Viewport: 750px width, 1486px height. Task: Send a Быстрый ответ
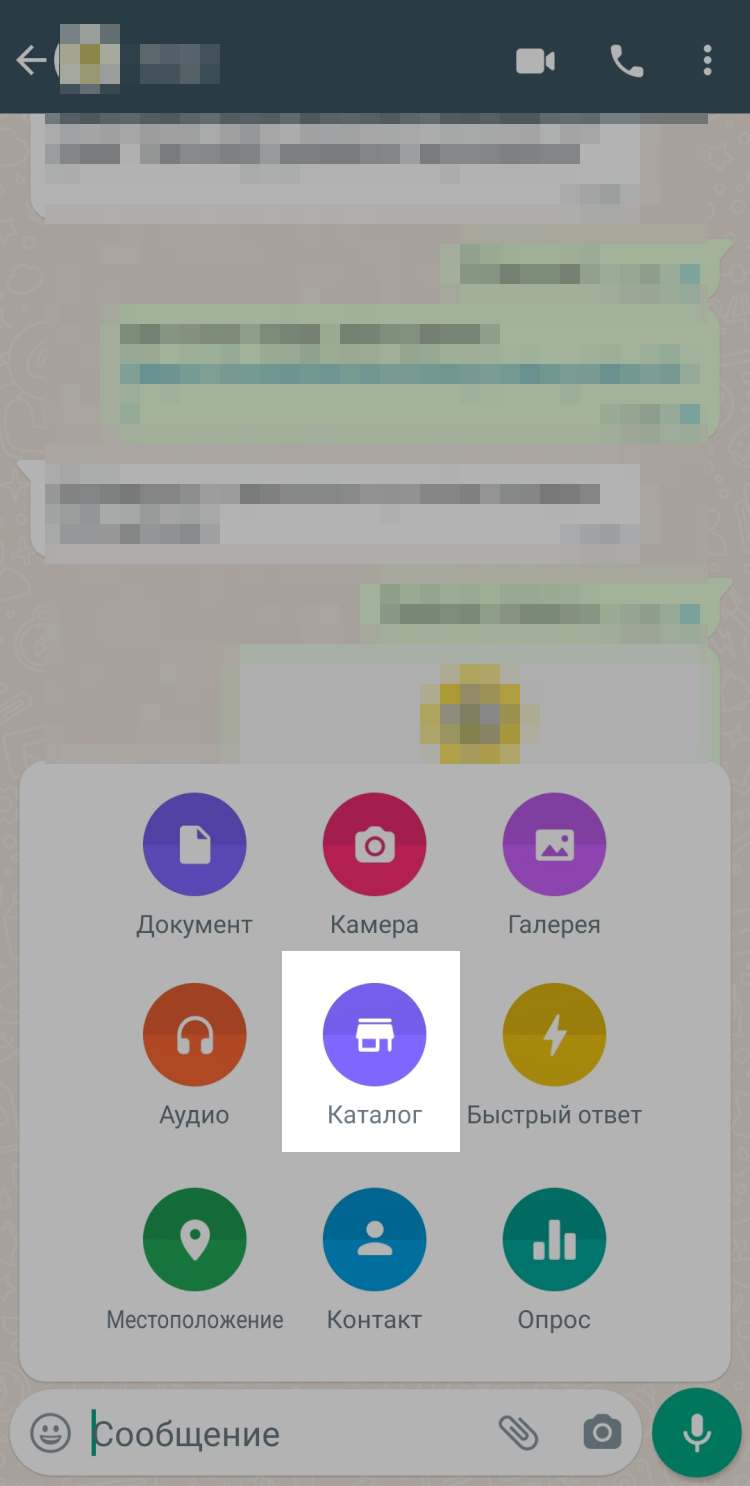554,1035
